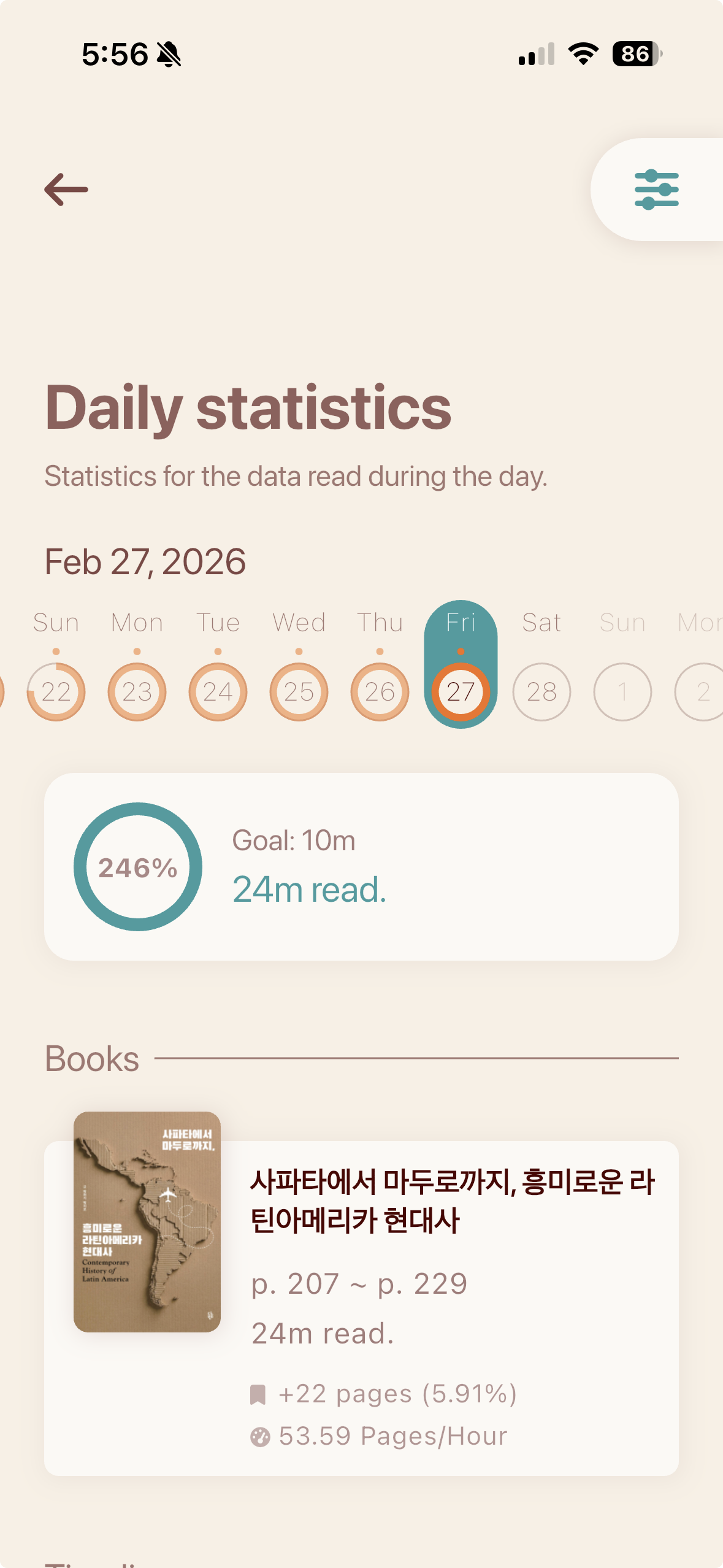Click the 246% progress ring
The width and height of the screenshot is (723, 1568).
coord(138,866)
